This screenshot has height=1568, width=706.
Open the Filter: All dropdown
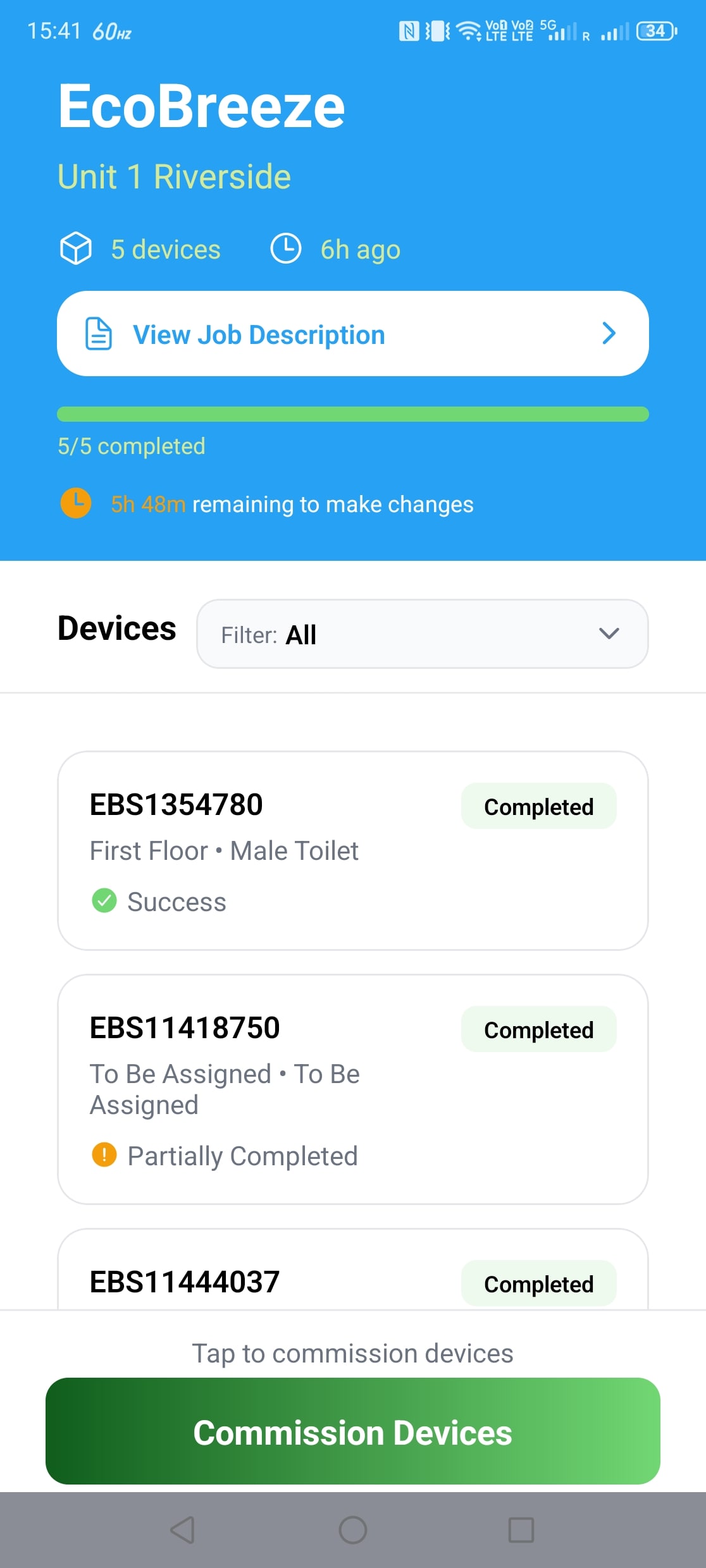click(421, 634)
